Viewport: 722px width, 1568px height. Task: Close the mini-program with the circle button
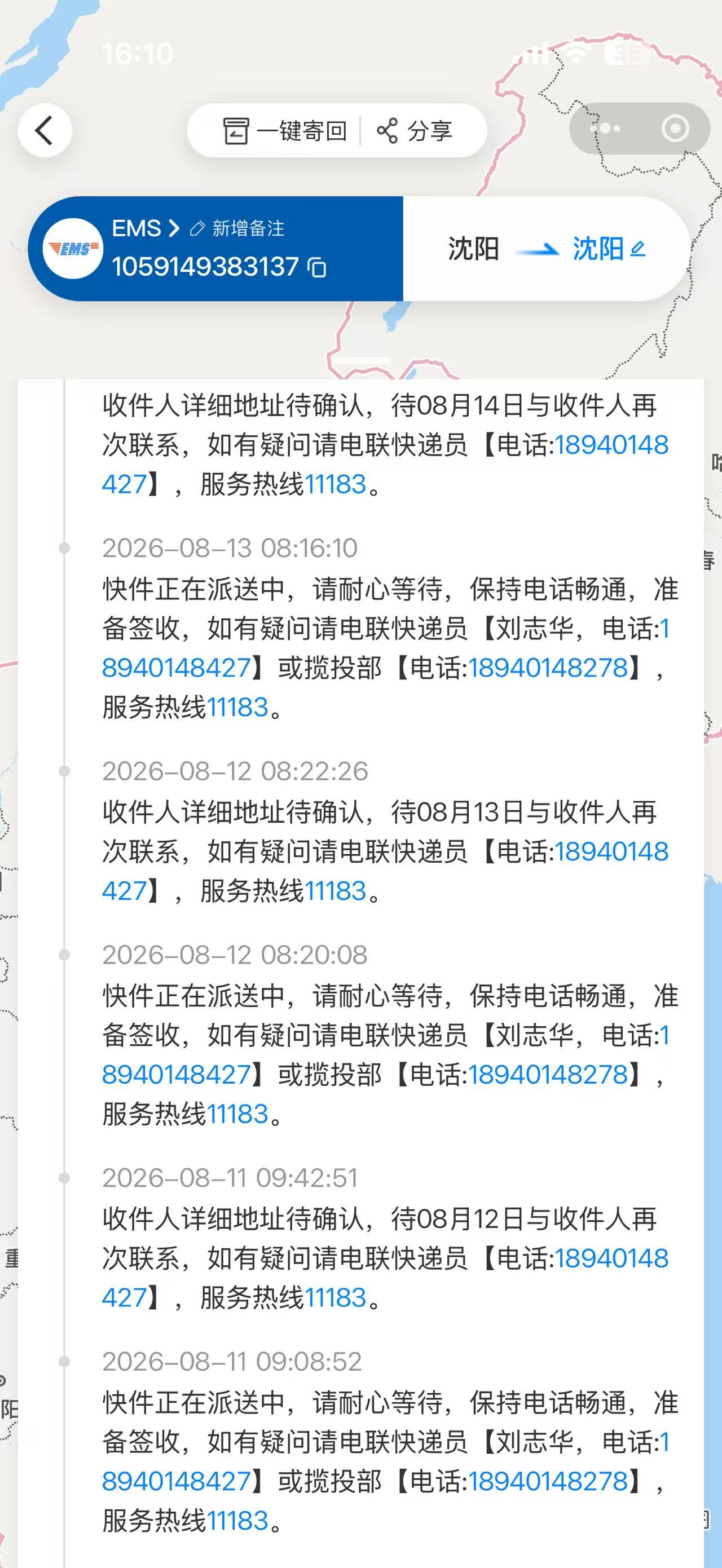pos(675,129)
